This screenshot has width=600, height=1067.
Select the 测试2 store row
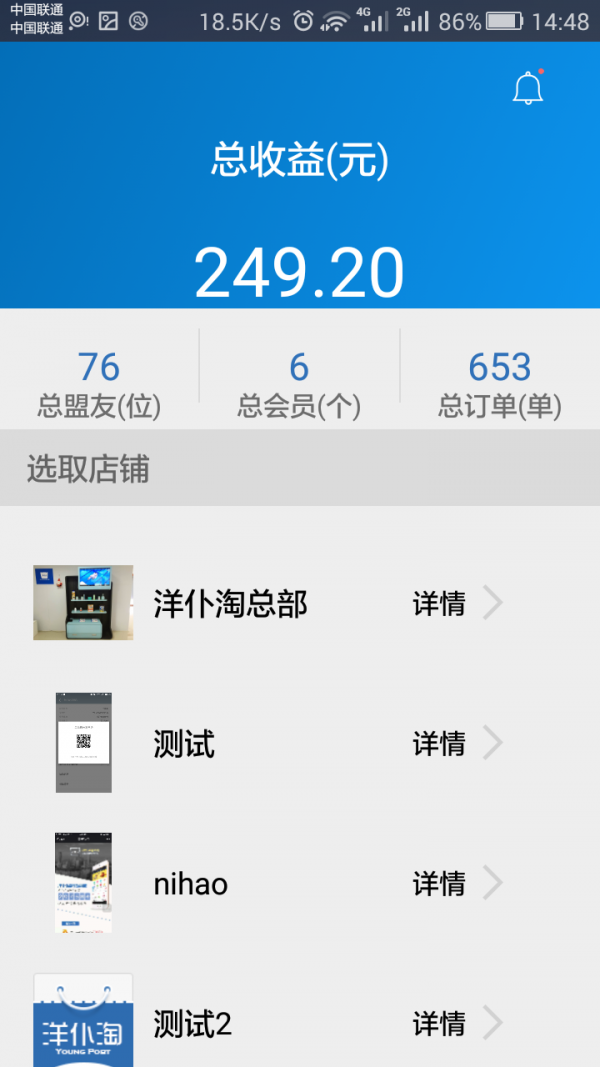pos(300,1024)
